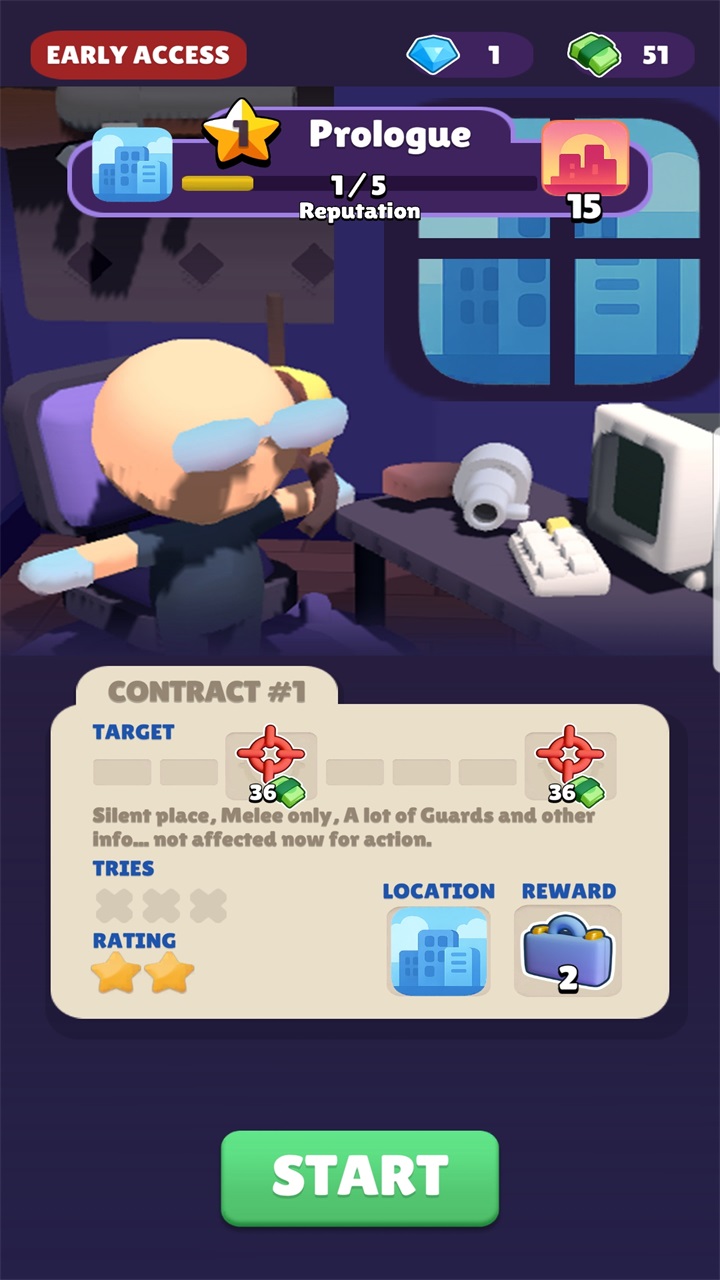
Task: Start Contract #1 with the Start button
Action: click(359, 1177)
